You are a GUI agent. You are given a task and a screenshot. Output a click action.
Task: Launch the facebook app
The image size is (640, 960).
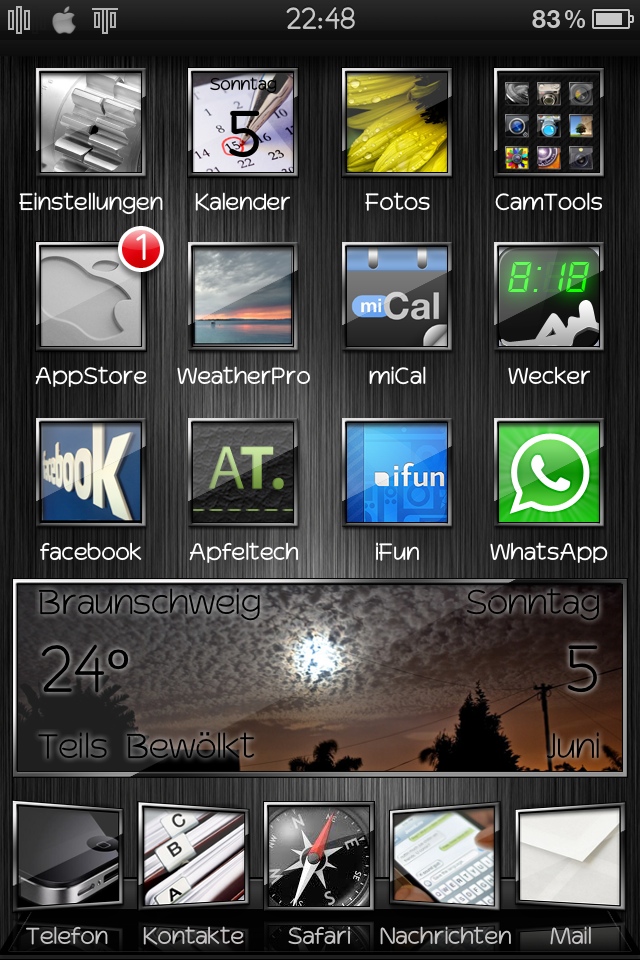tap(91, 472)
